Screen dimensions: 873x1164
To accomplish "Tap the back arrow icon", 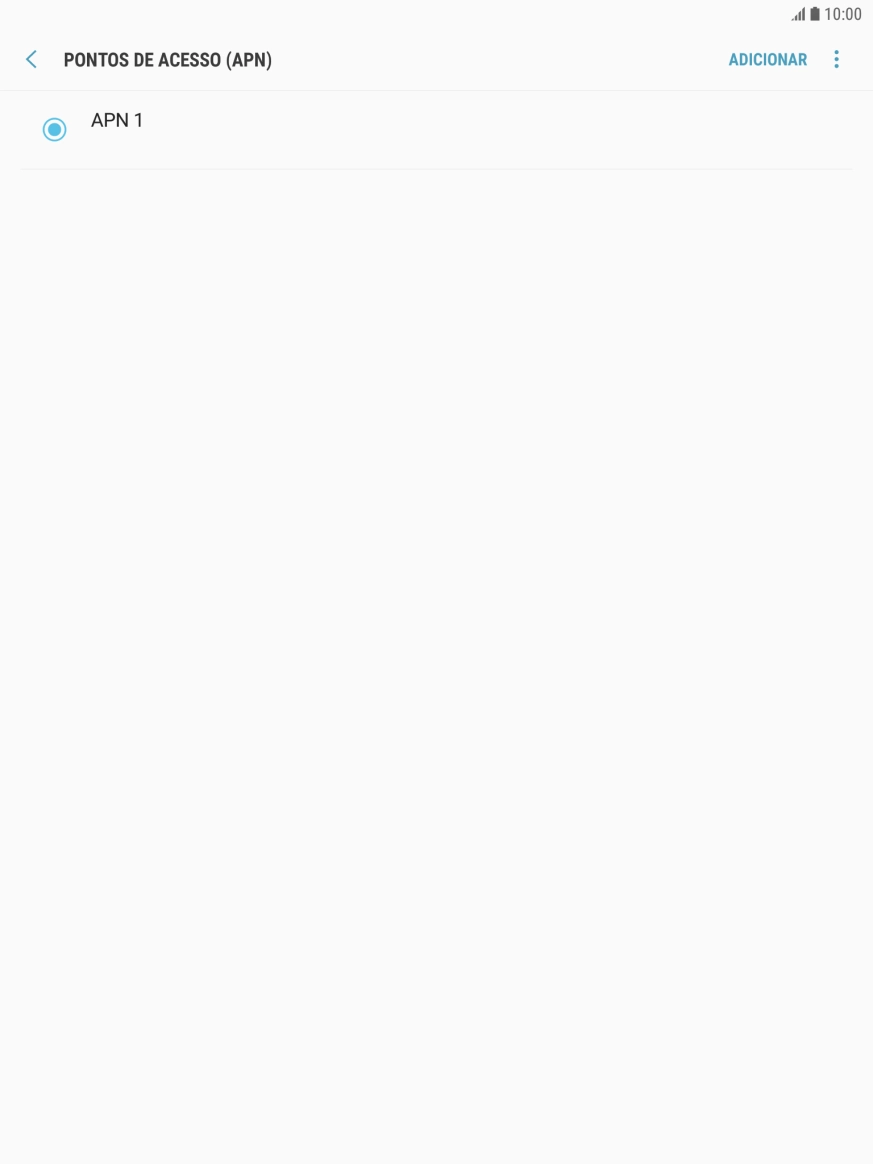I will [x=31, y=59].
